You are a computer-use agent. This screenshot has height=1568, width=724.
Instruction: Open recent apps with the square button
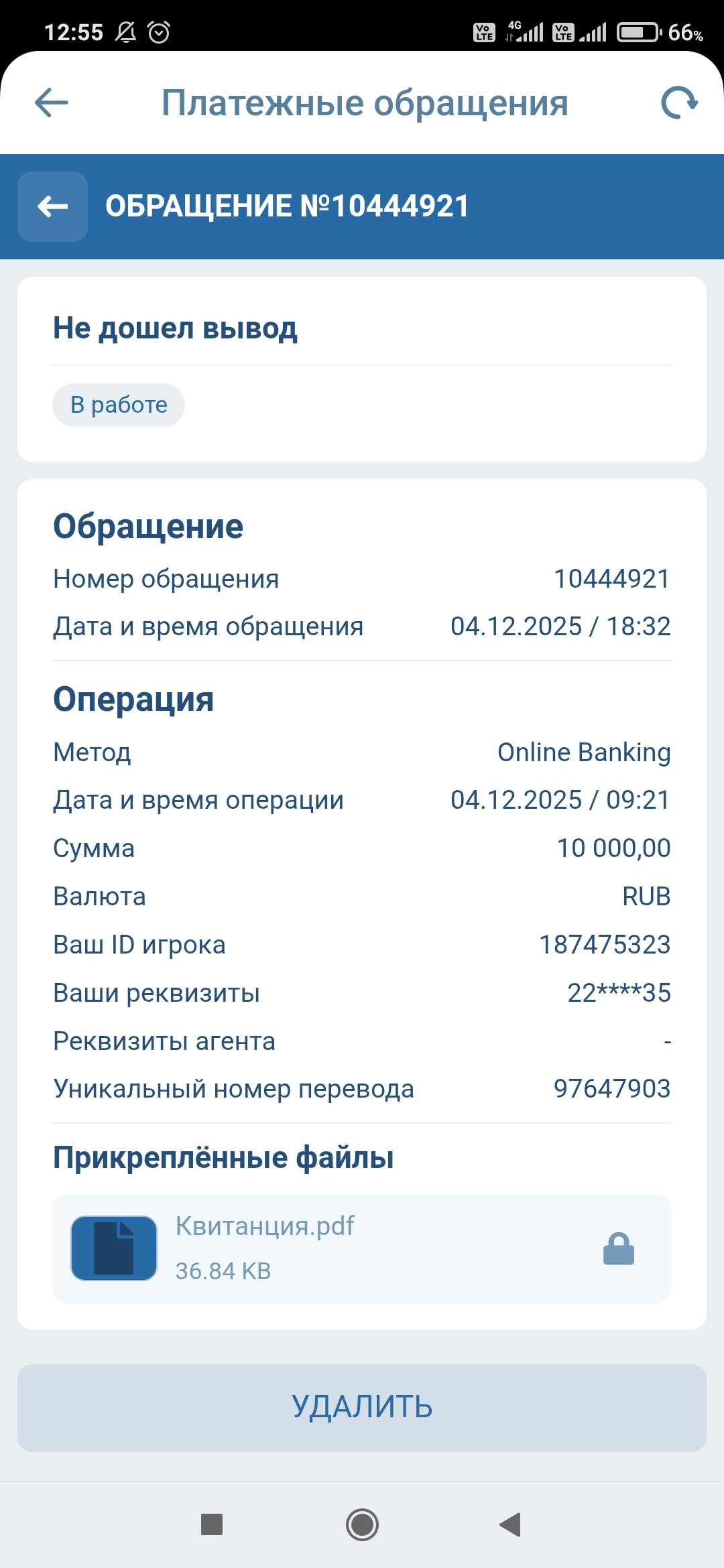coord(212,1524)
